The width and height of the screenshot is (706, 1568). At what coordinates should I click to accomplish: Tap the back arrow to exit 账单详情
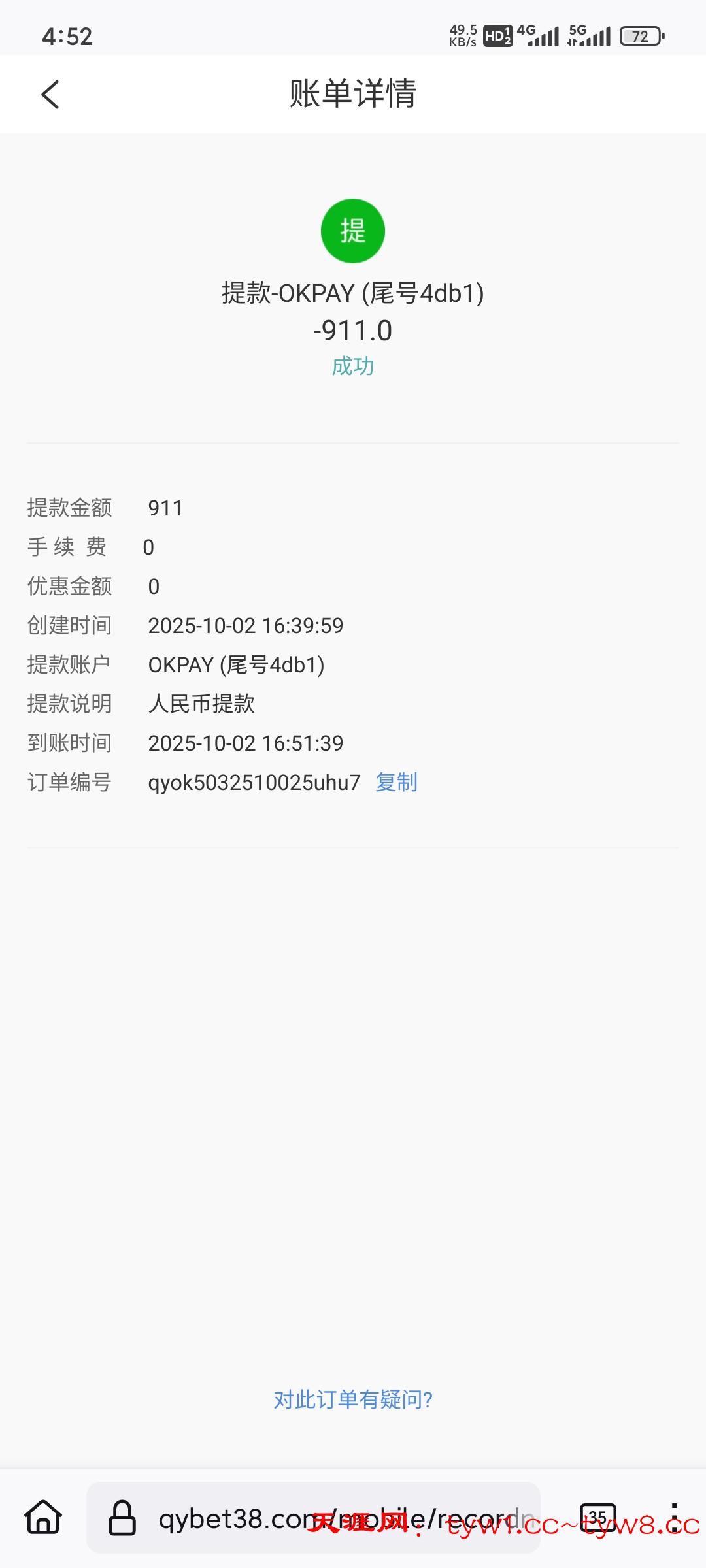(50, 94)
